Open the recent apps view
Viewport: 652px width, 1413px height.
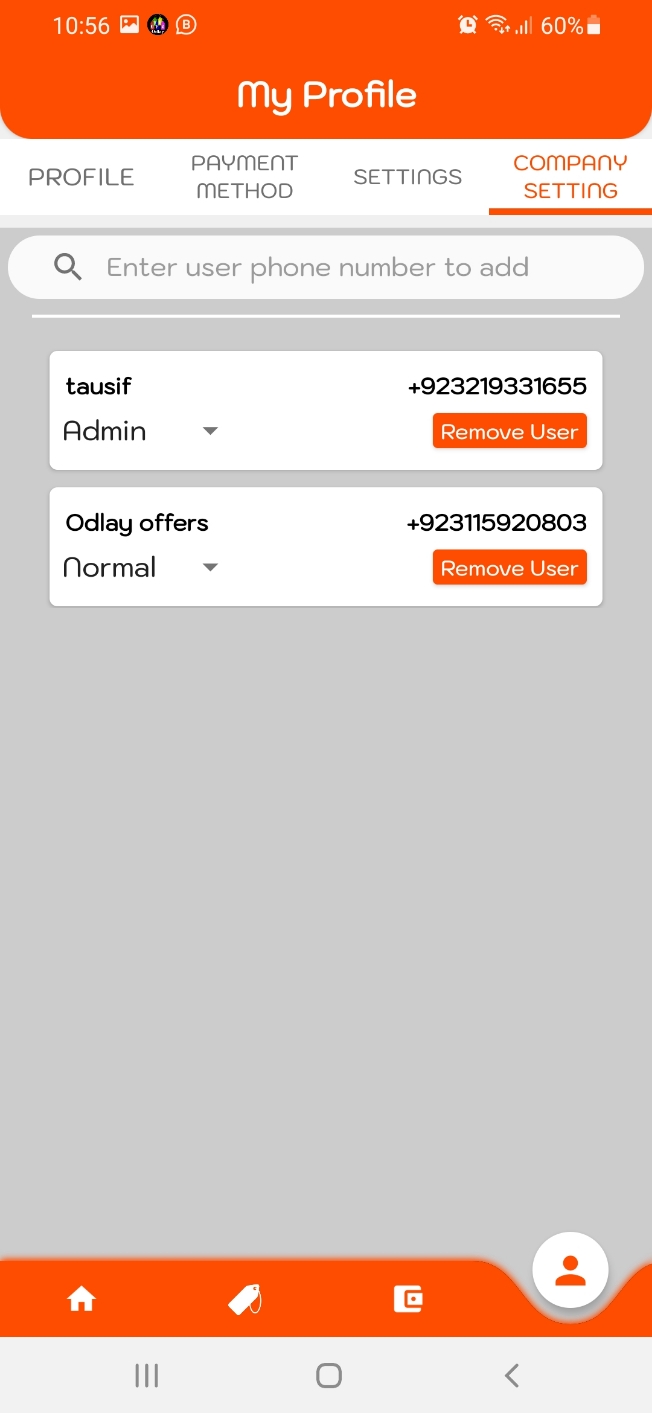(x=147, y=1376)
